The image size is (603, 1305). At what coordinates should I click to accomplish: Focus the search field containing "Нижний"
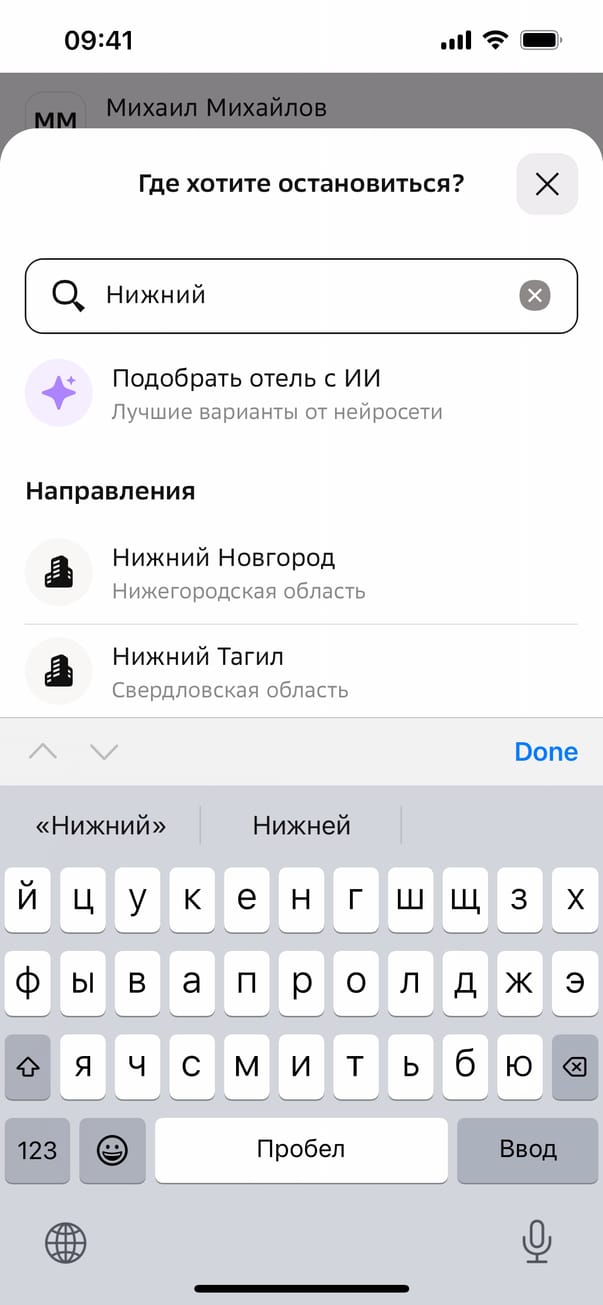click(300, 295)
